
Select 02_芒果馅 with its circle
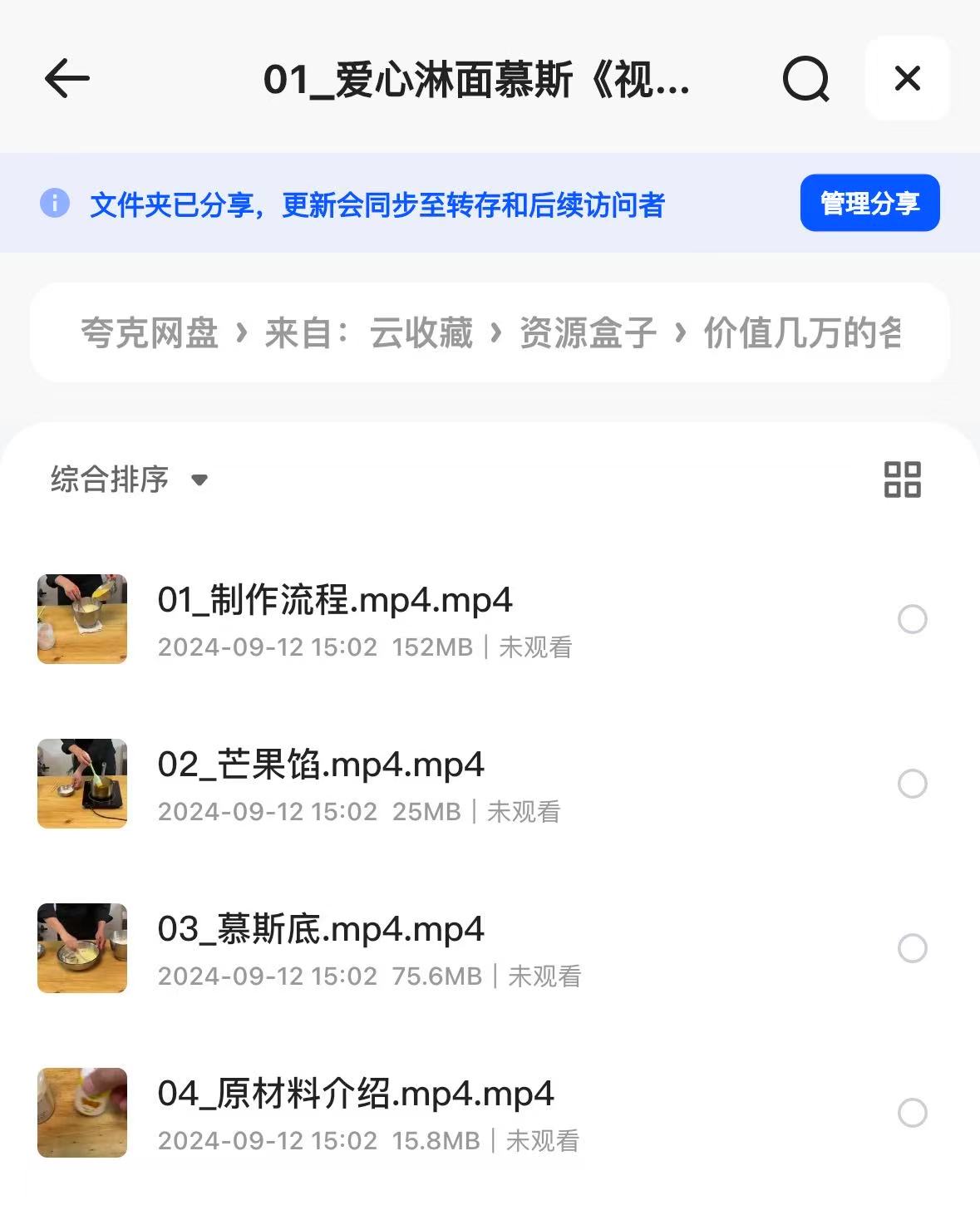(x=912, y=784)
